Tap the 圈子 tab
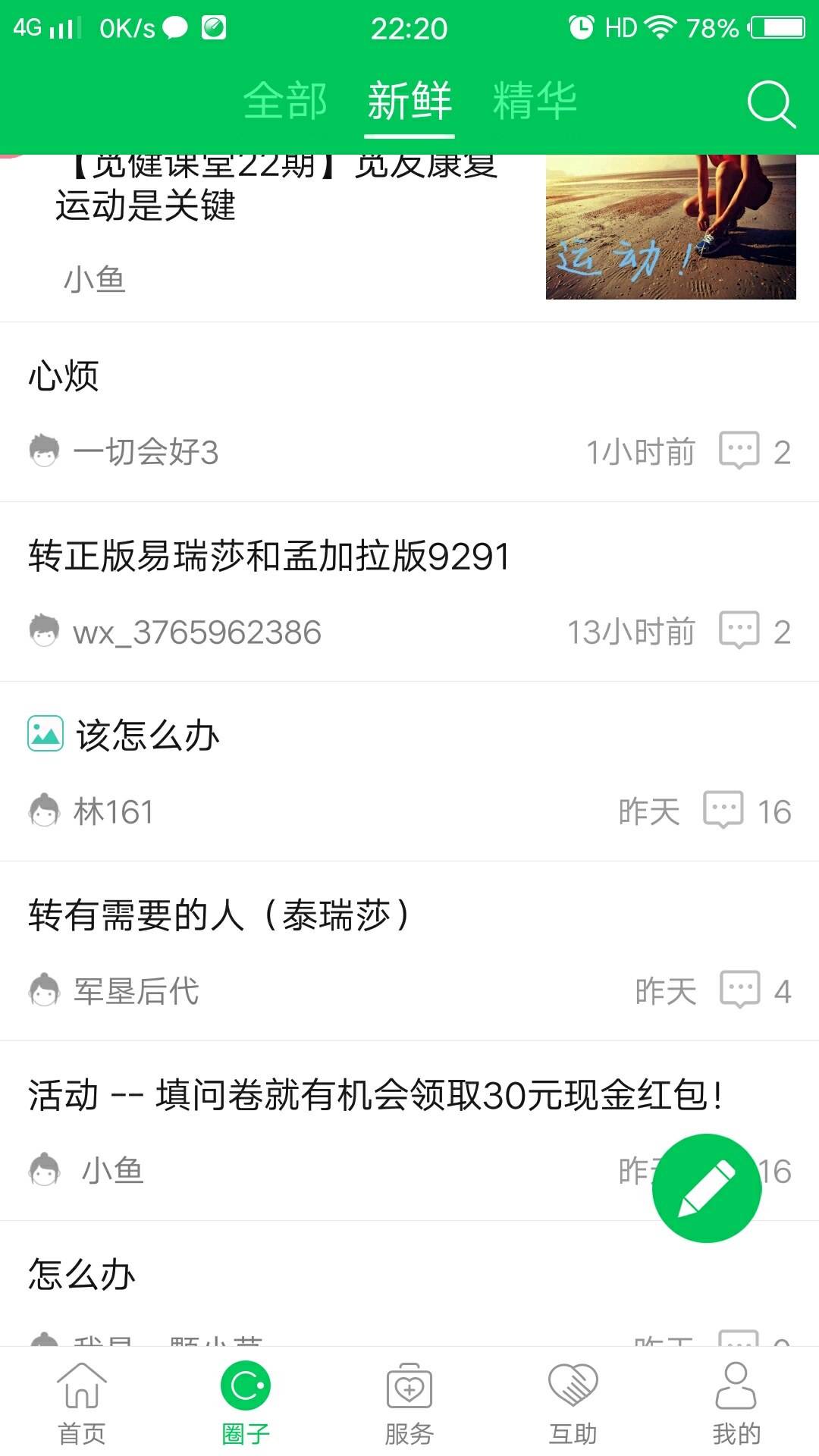The width and height of the screenshot is (819, 1456). [x=246, y=1403]
